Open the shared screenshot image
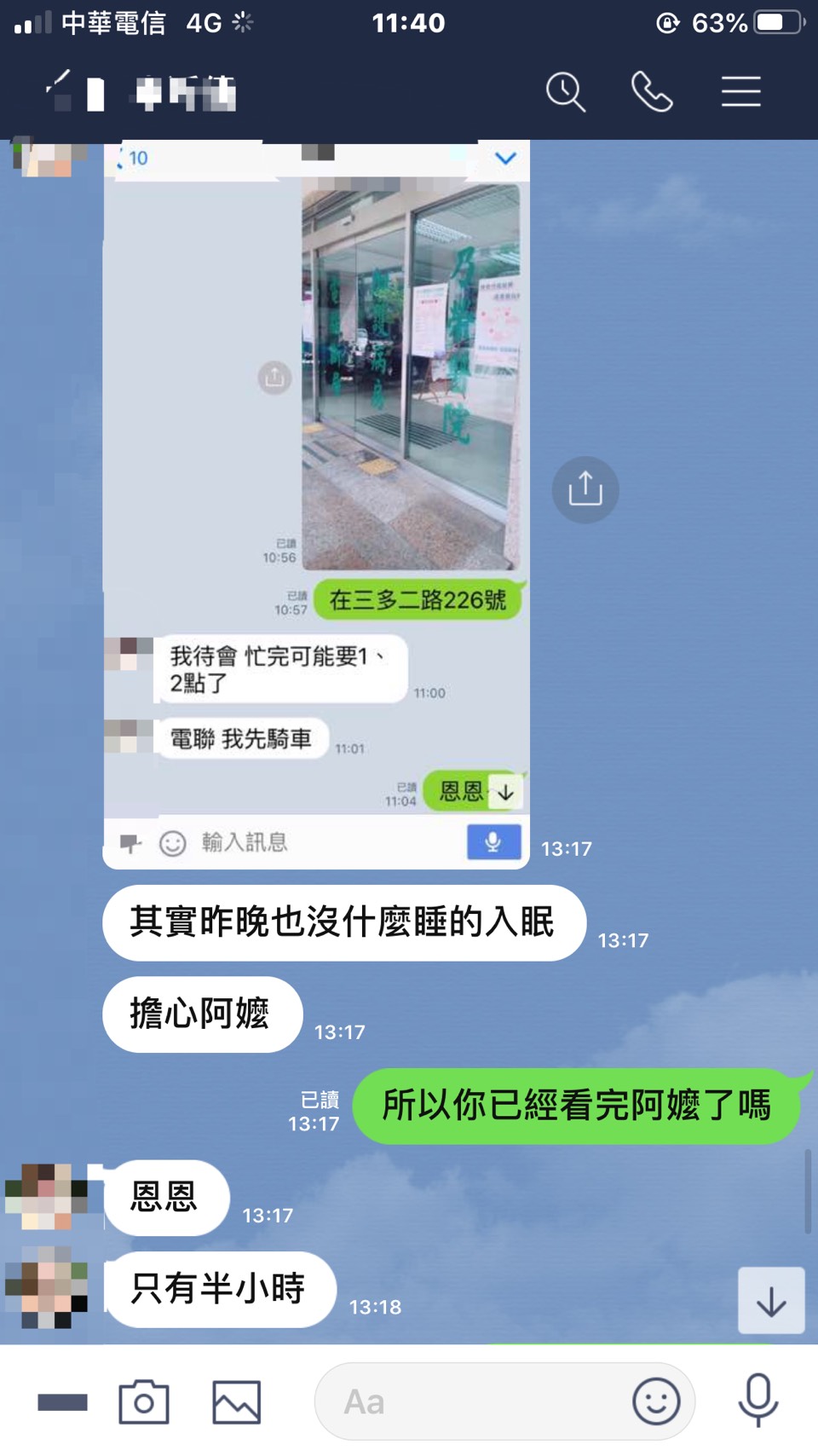 pos(316,503)
